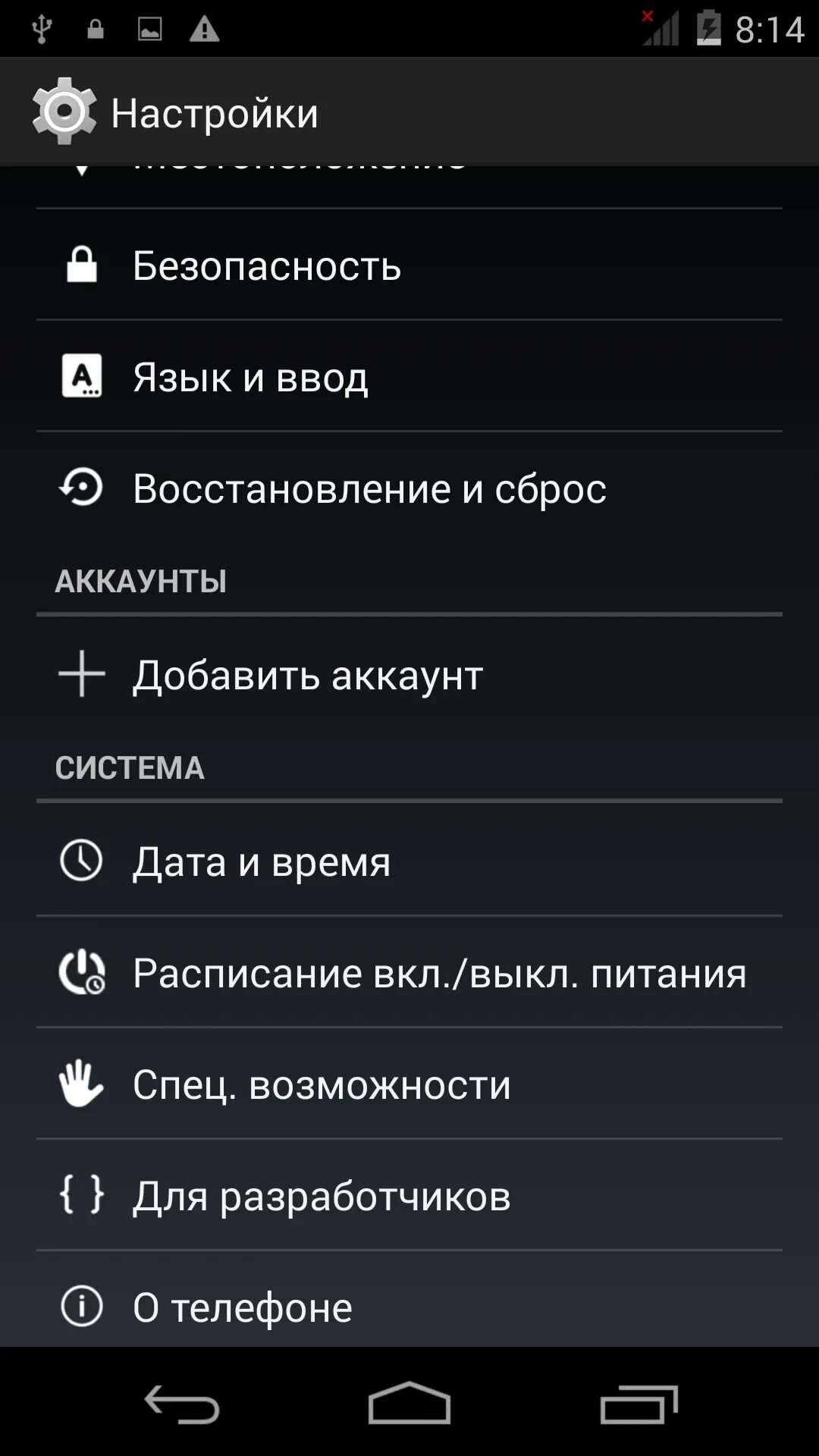Tap Добавить аккаунт
The height and width of the screenshot is (1456, 819).
click(409, 673)
